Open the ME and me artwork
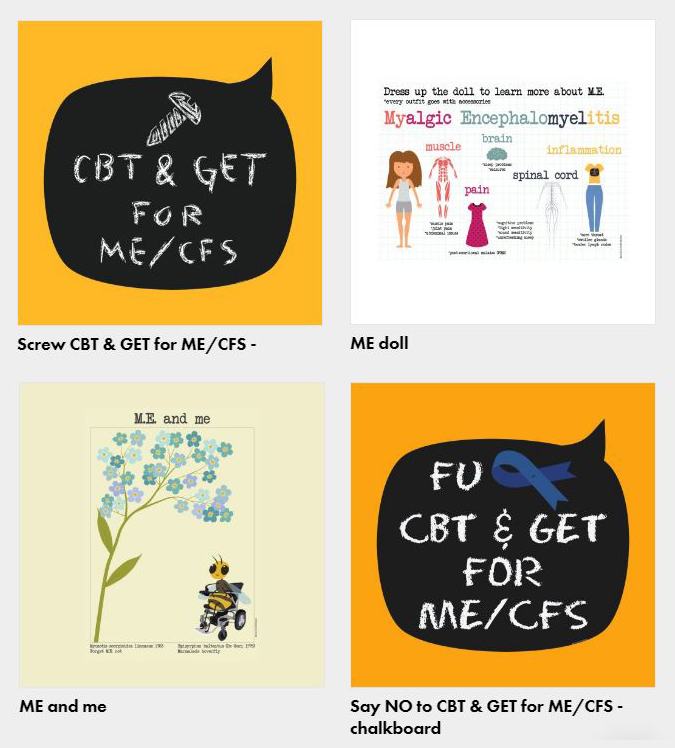 (x=171, y=534)
